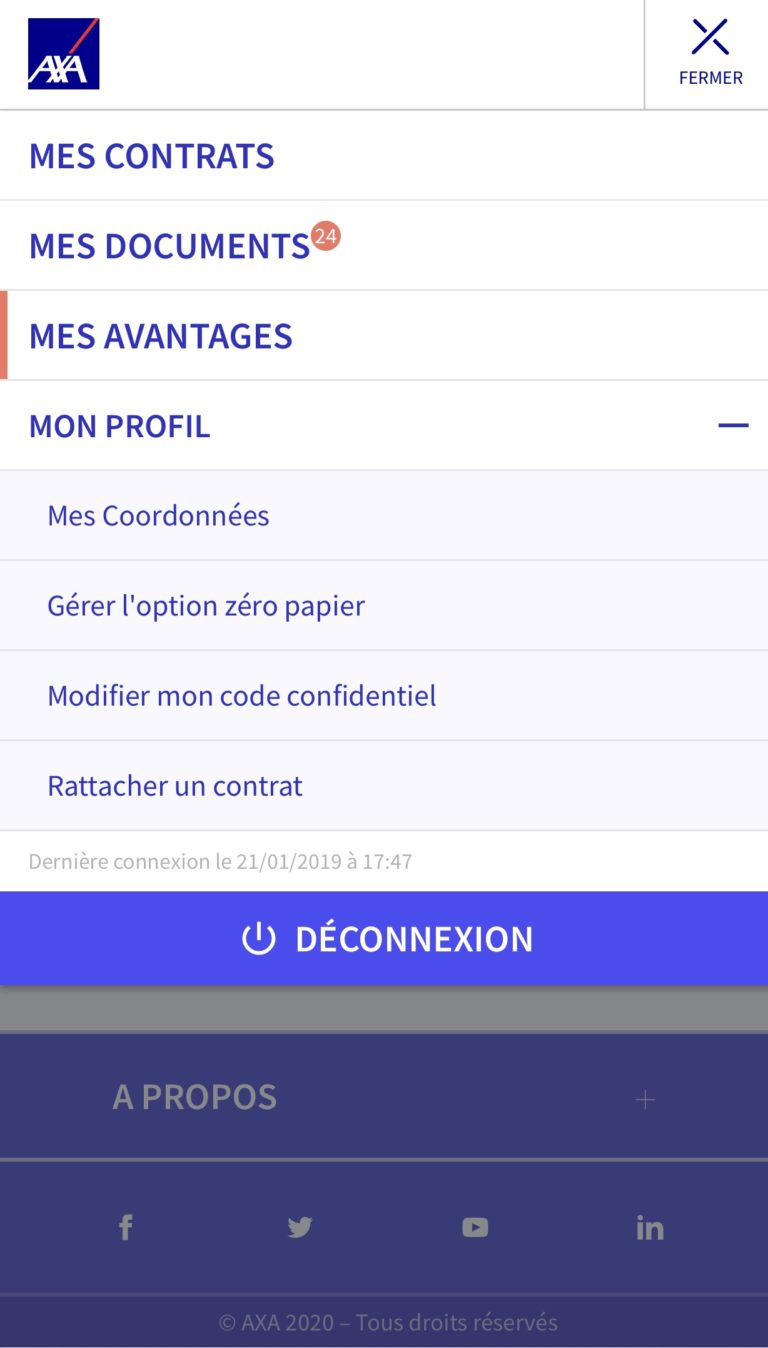Select Gérer l'option zéro papier
This screenshot has width=768, height=1348.
pos(384,605)
